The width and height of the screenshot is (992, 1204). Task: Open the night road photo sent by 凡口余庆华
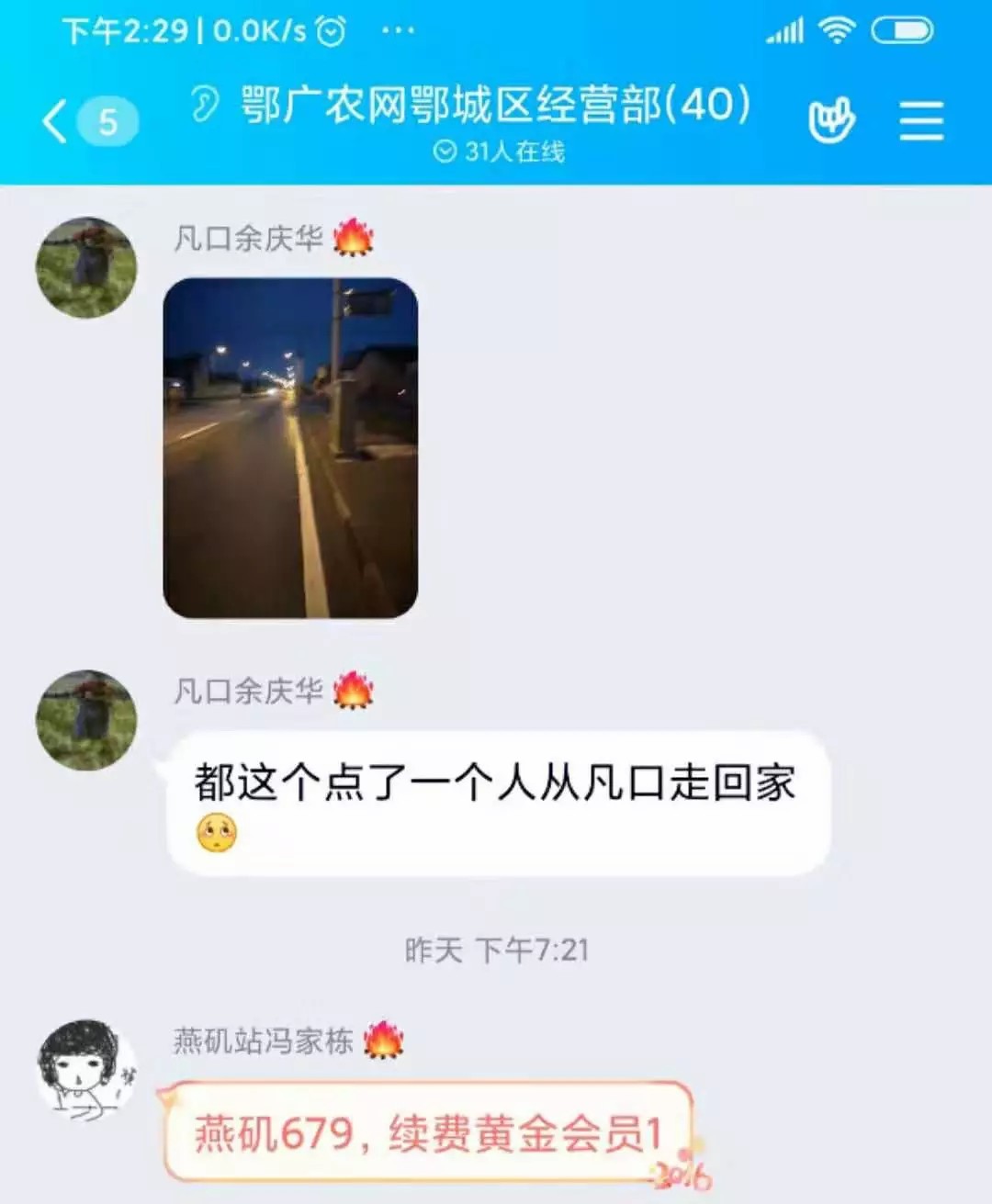tap(289, 447)
